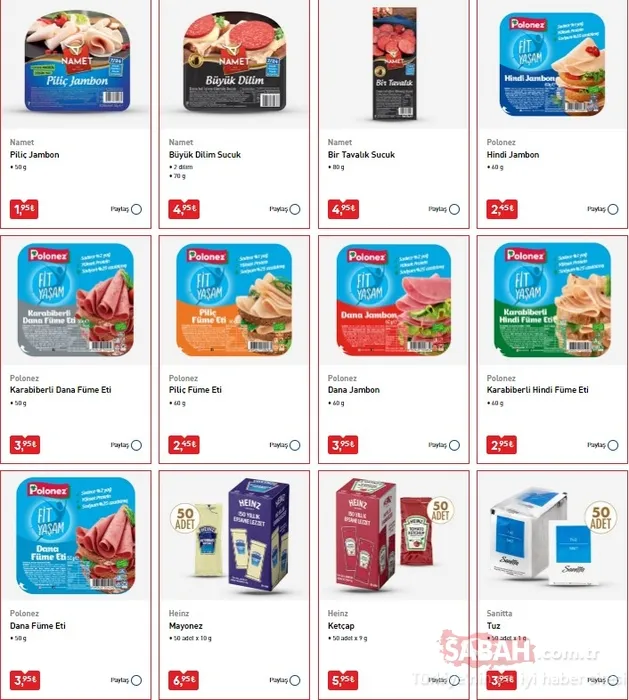Select Paylaş for Polonez Dana Füme Eti
This screenshot has height=700, width=629.
pos(137,682)
